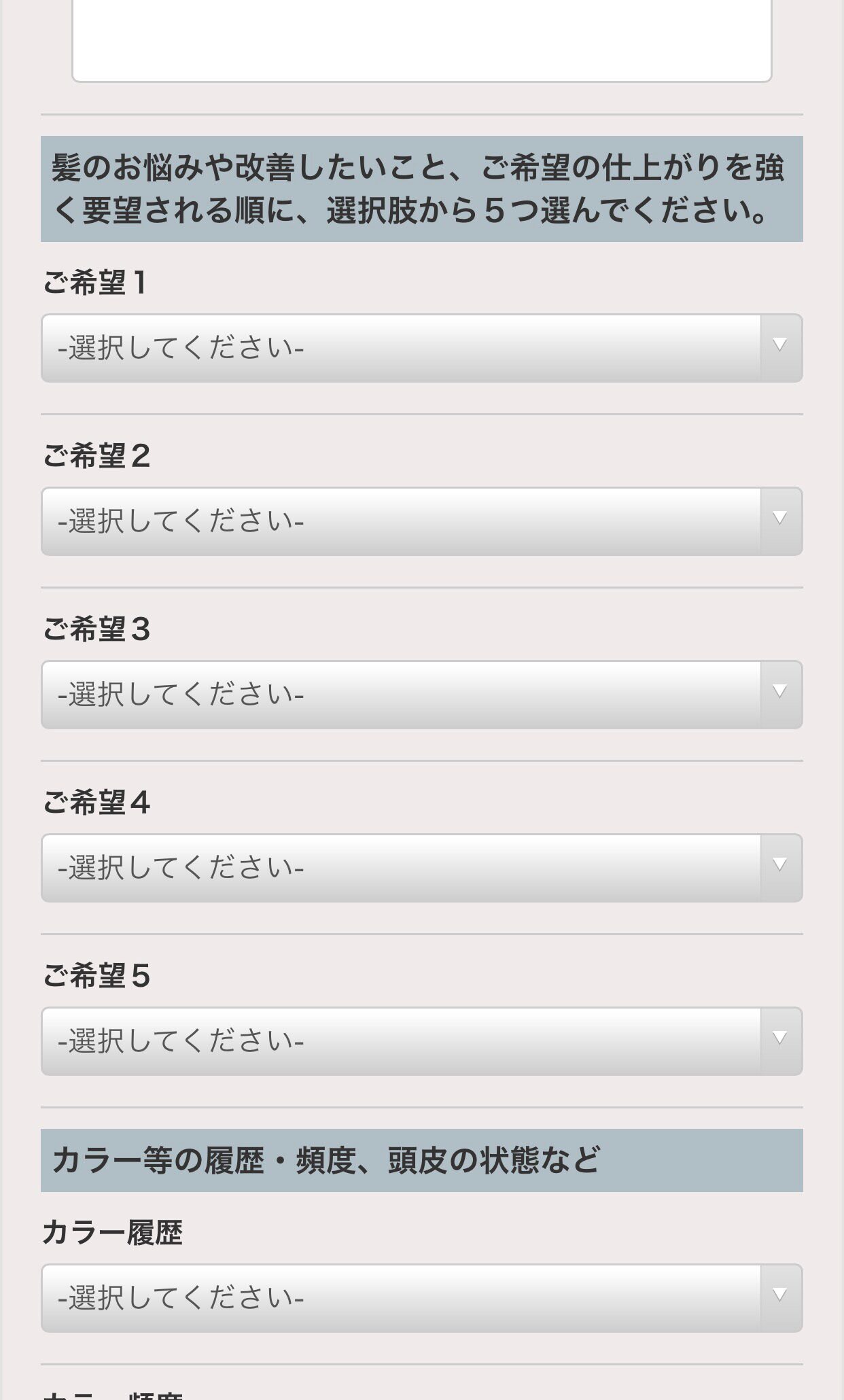Expand the ご希望3 selection list
The width and height of the screenshot is (844, 1400).
pos(421,695)
